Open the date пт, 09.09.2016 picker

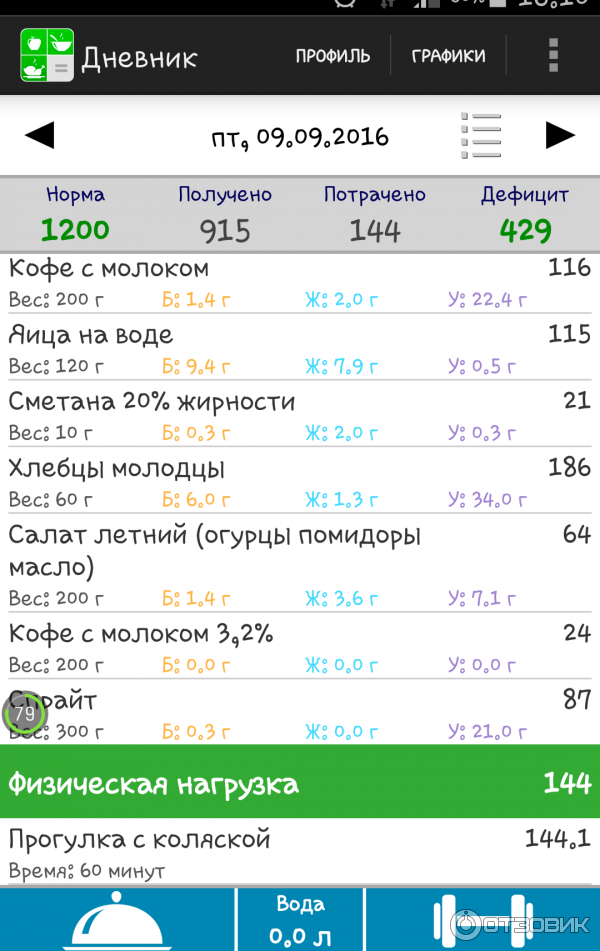click(300, 136)
